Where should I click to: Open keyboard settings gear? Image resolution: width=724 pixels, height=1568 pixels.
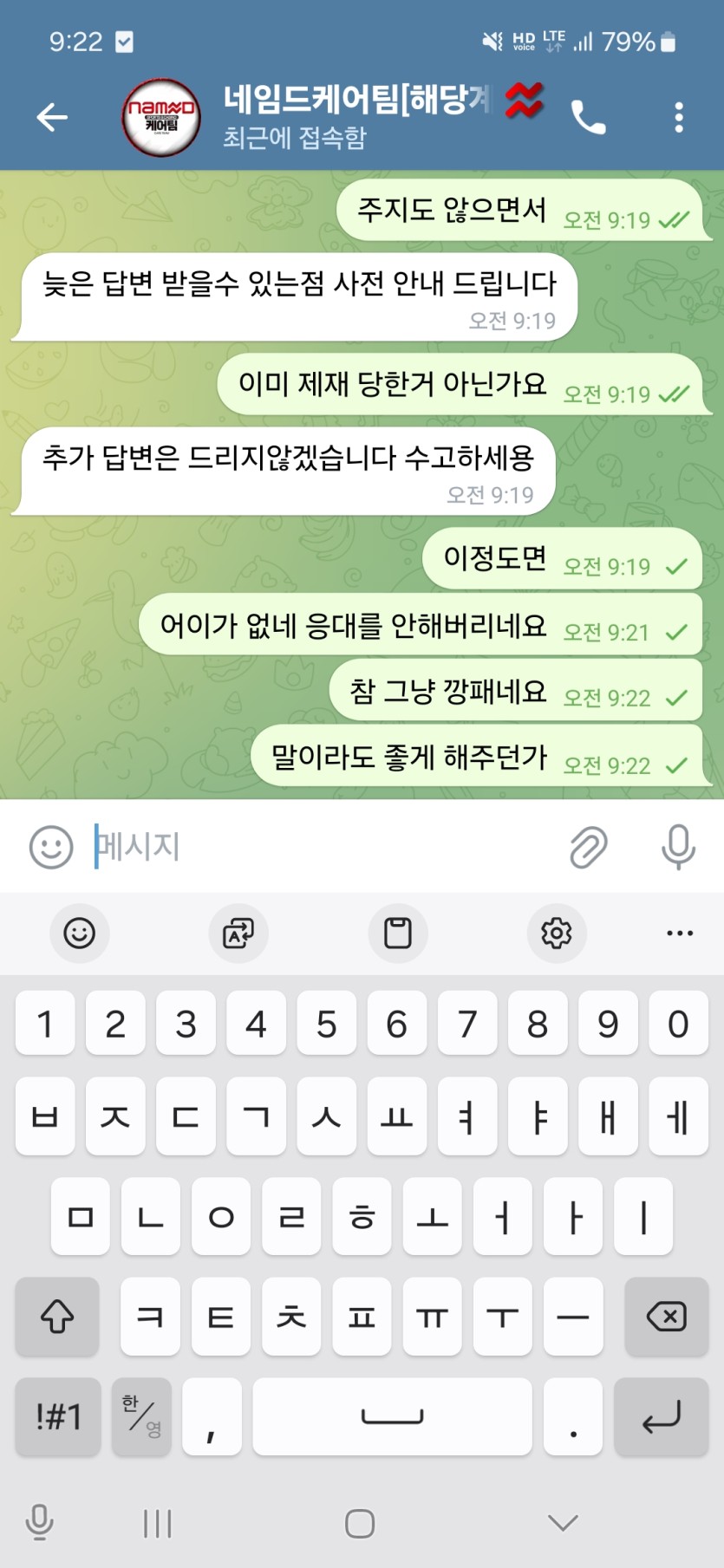pos(556,933)
